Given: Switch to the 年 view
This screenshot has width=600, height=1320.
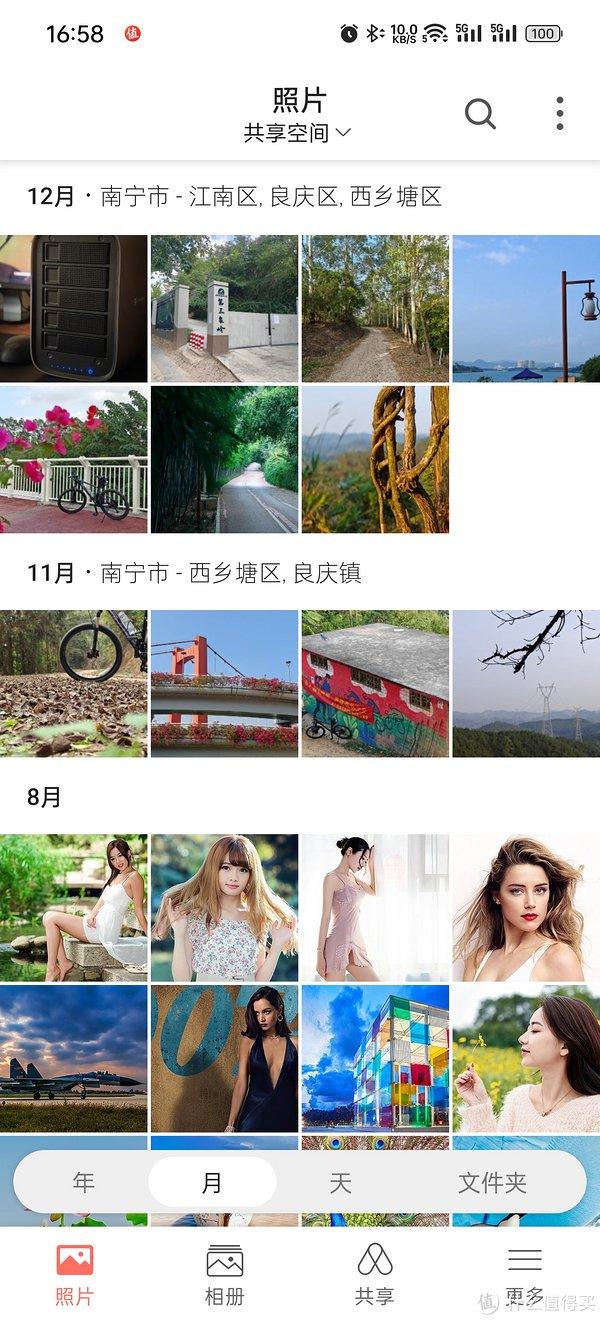Looking at the screenshot, I should [x=83, y=1182].
